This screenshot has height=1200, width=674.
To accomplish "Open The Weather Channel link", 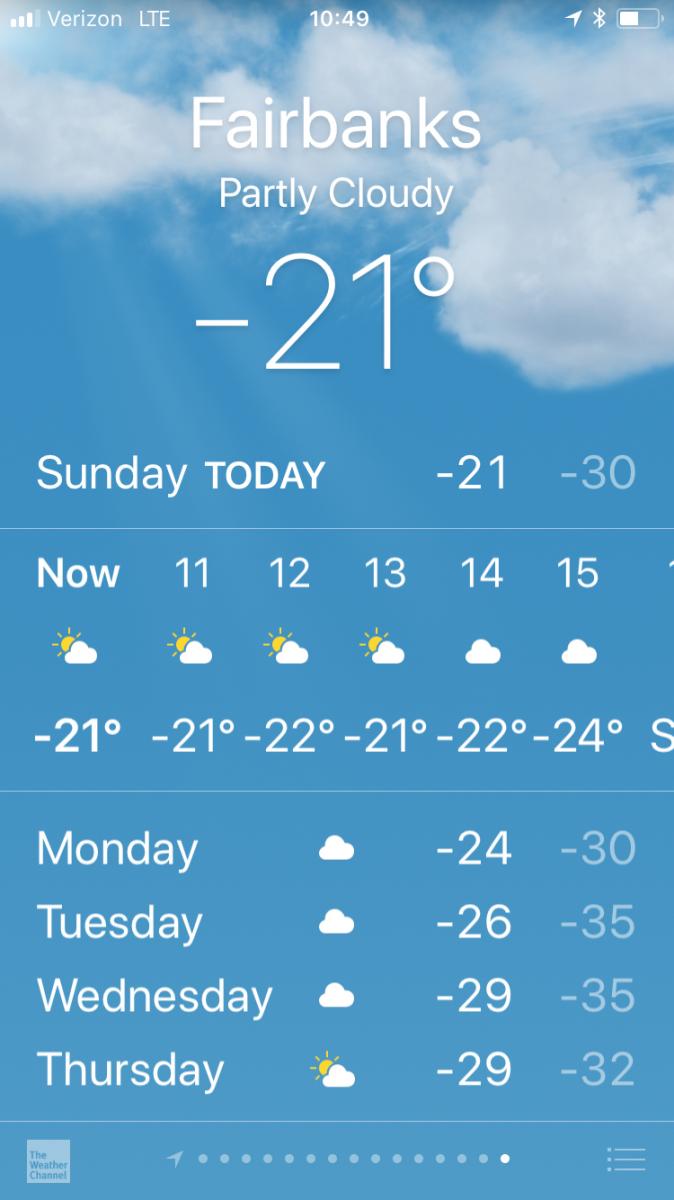I will click(48, 1160).
